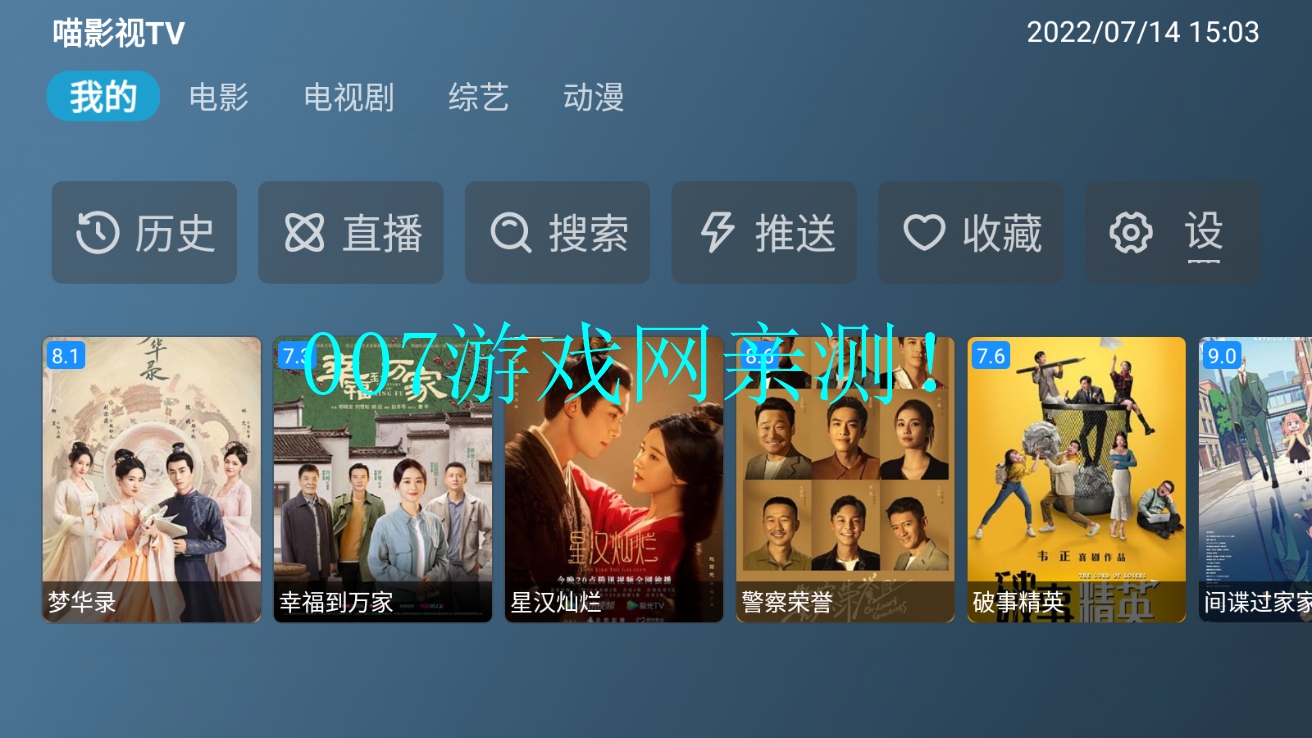
Task: Switch to the 电影 tab
Action: (x=219, y=97)
